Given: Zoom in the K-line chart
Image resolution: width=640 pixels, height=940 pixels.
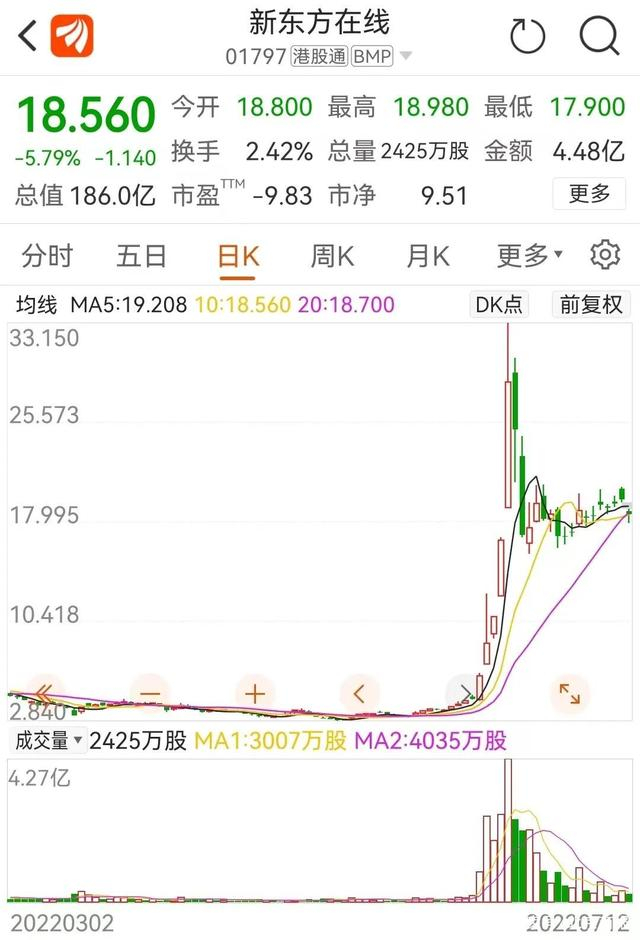Looking at the screenshot, I should (255, 692).
